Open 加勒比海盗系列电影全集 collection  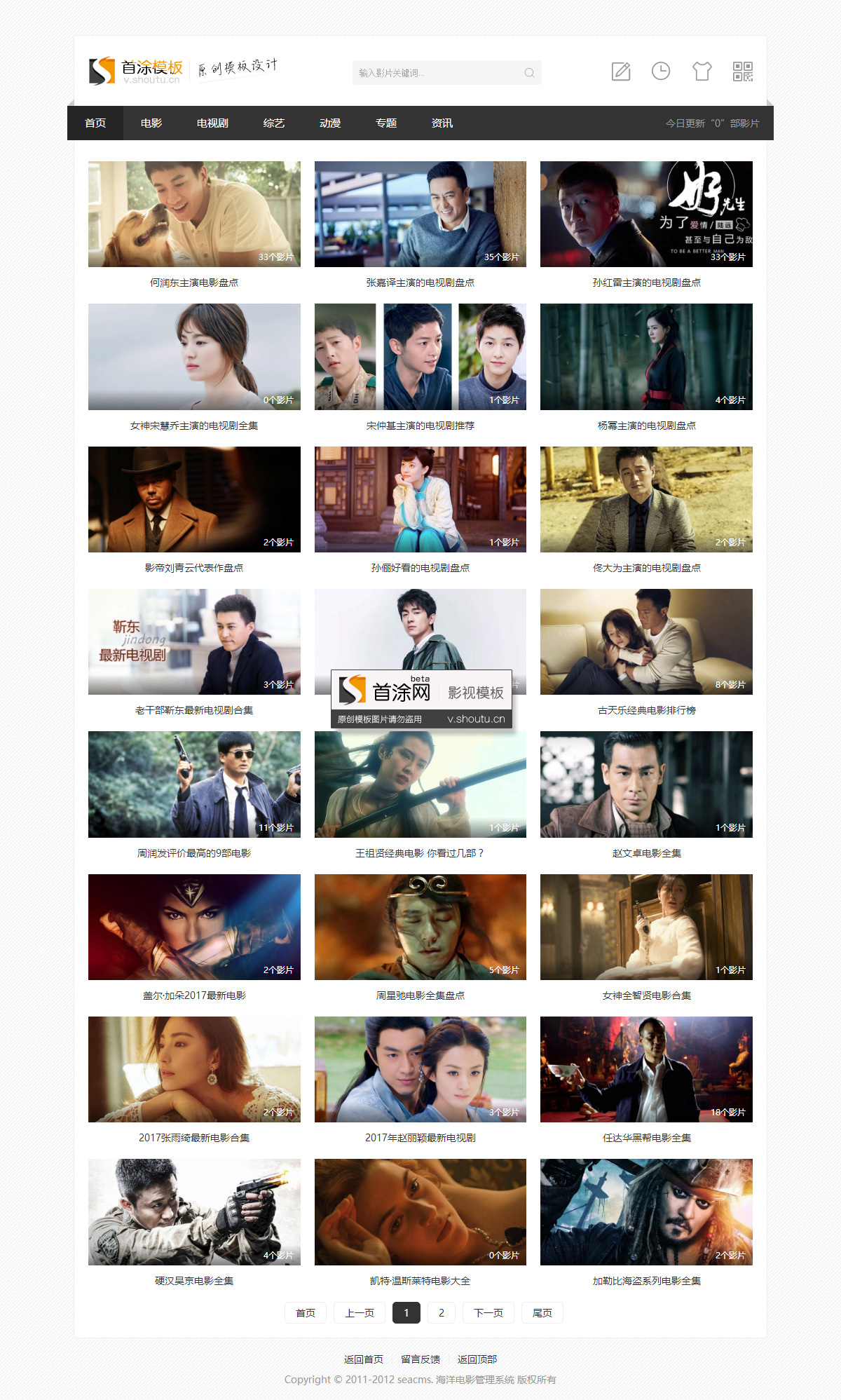tap(646, 1212)
